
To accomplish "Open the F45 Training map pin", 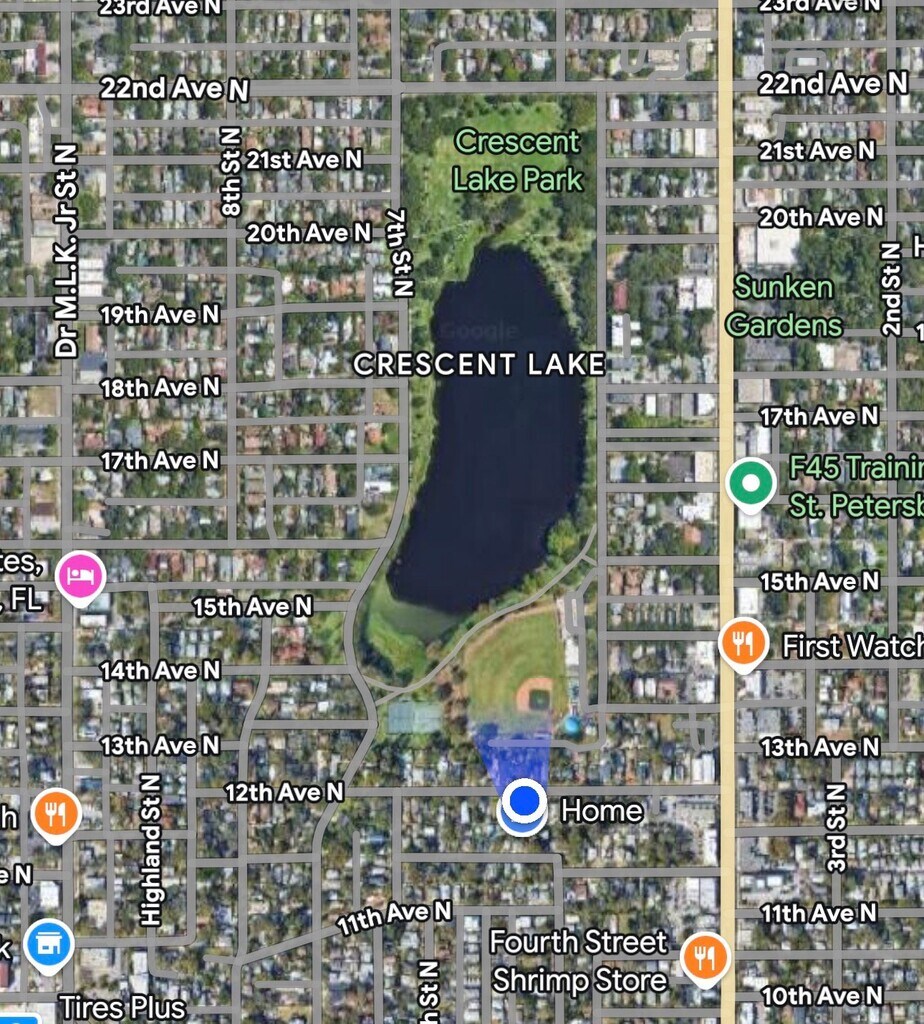I will tap(750, 484).
